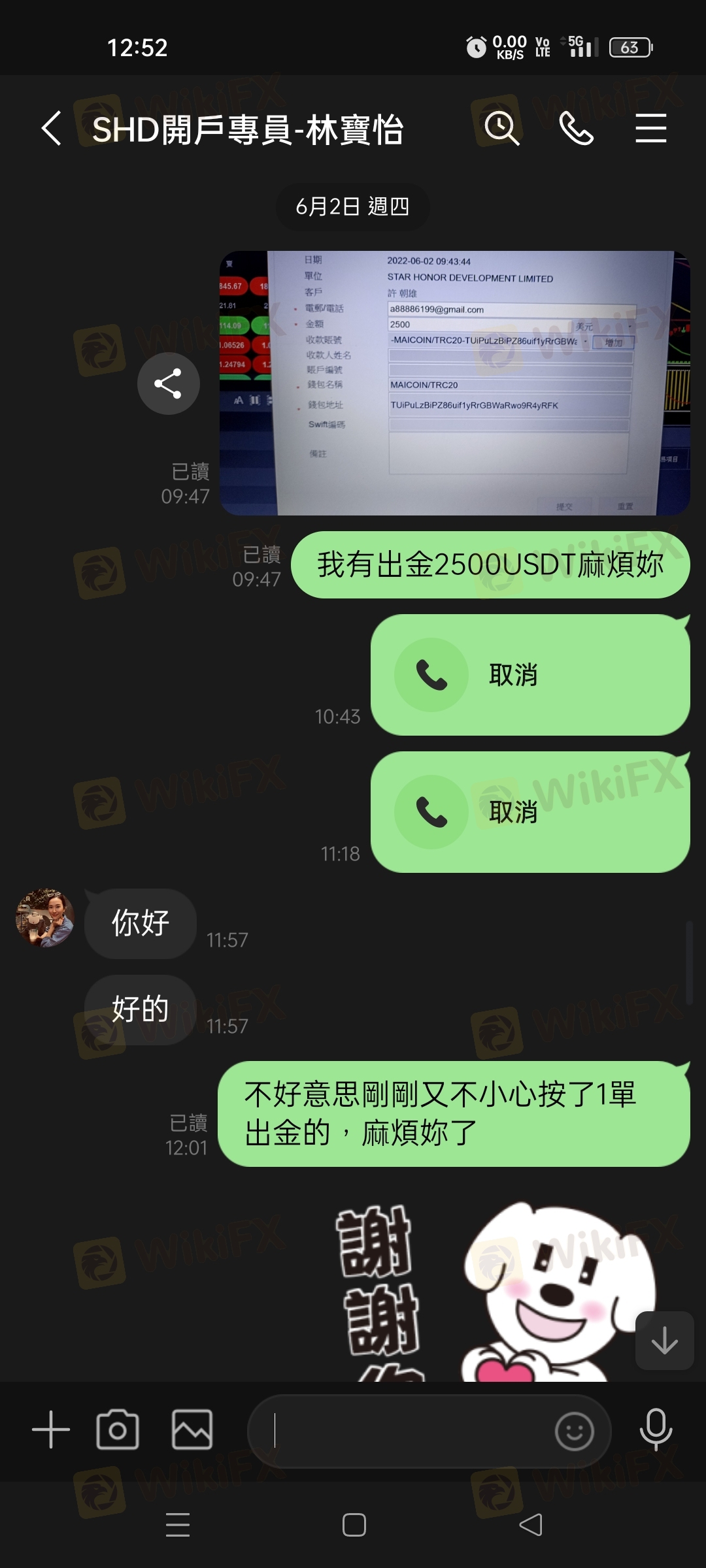The height and width of the screenshot is (1568, 706).
Task: Open the chat menu
Action: [x=650, y=128]
